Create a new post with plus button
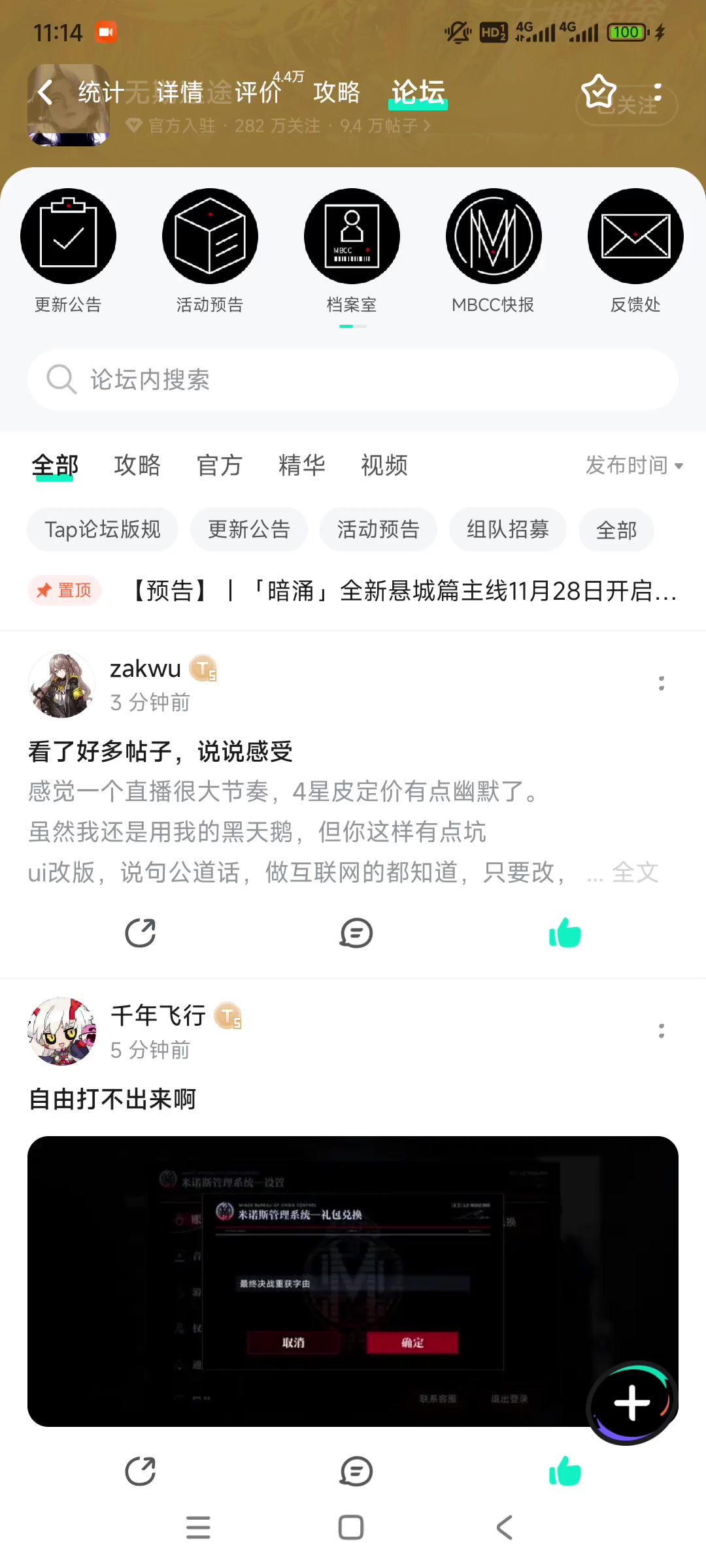Screen dimensions: 706x1568 [631, 1403]
